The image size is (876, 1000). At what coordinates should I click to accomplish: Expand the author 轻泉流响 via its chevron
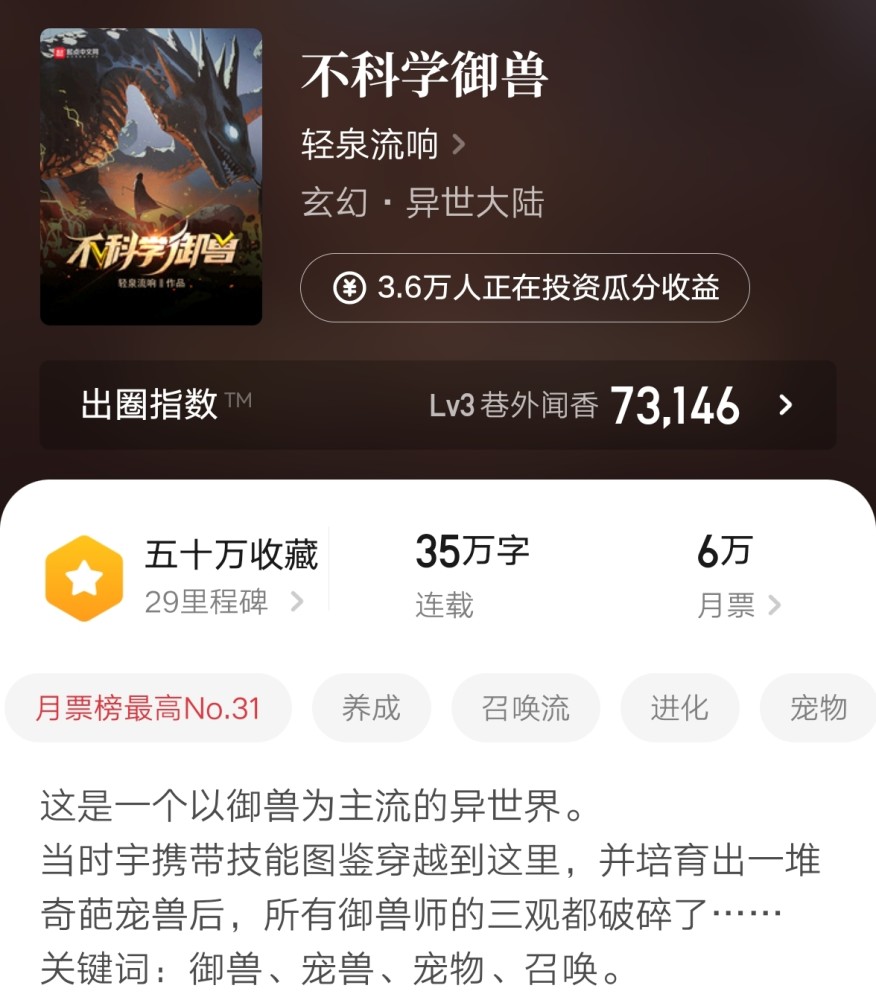pyautogui.click(x=458, y=146)
